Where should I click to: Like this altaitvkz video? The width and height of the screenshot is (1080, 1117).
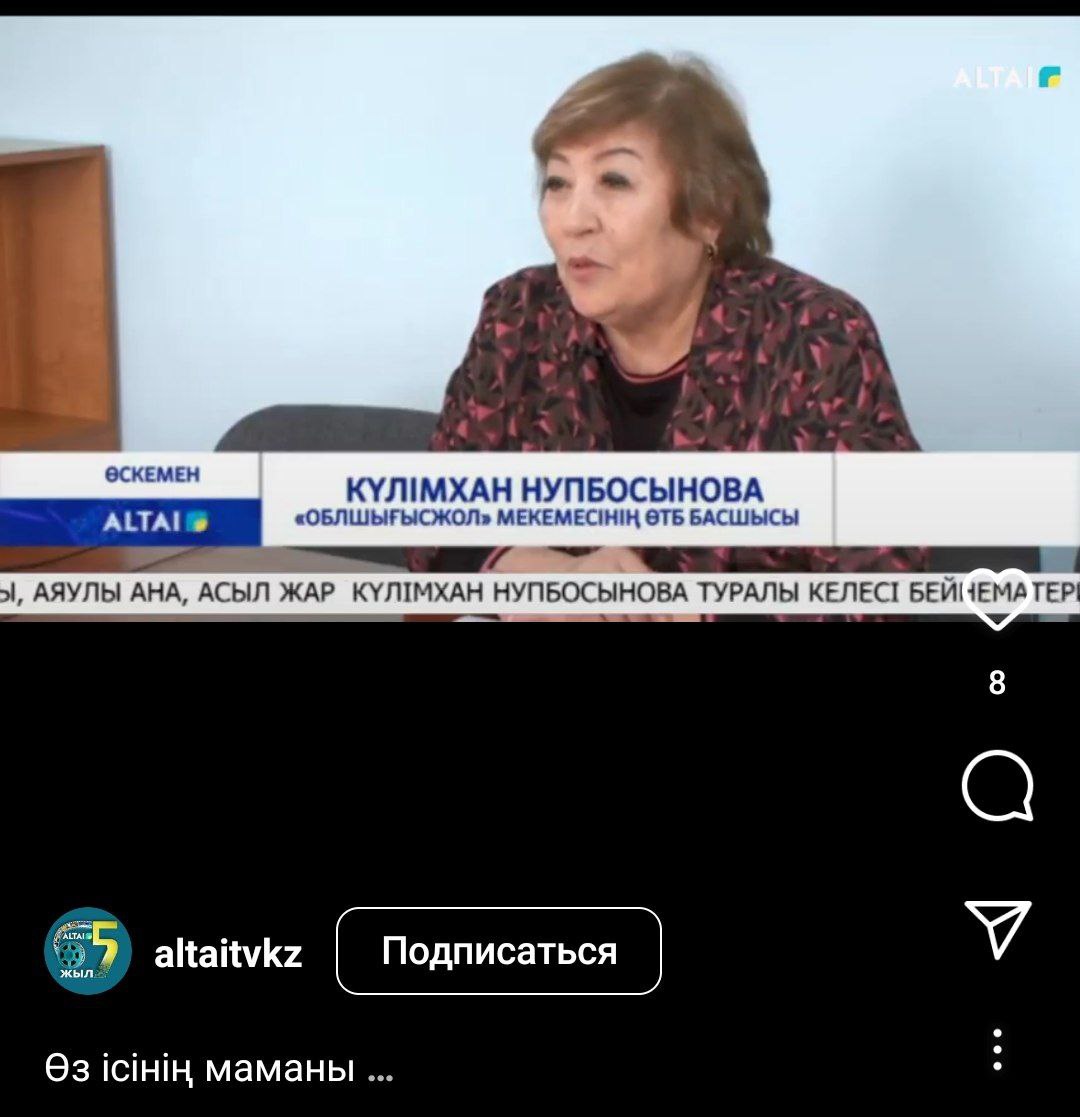click(997, 601)
